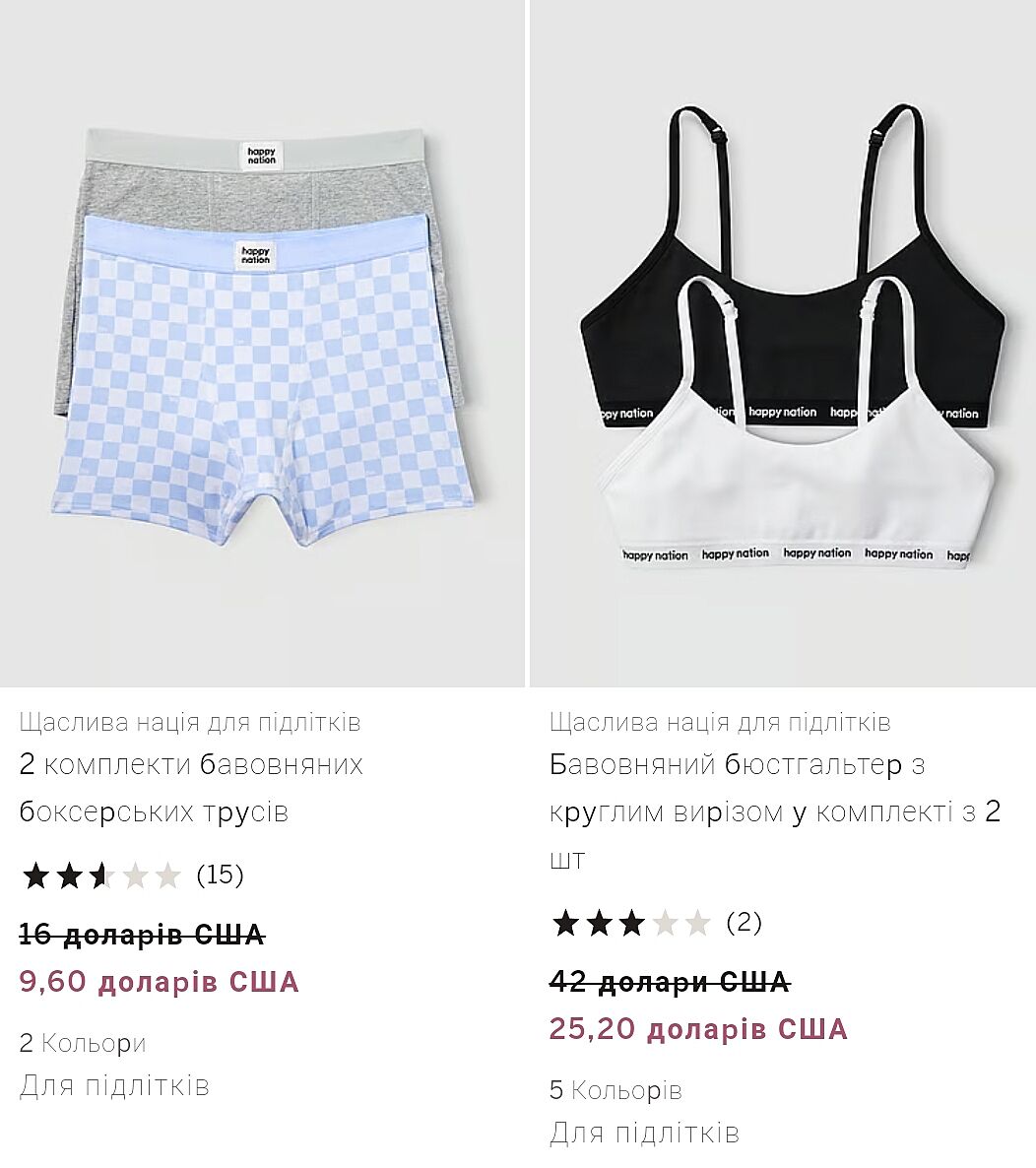Screen dimensions: 1036x1168
Task: Open the title "Бавовняний бюстгальтер з круглим вирізом"
Action: pyautogui.click(x=774, y=811)
